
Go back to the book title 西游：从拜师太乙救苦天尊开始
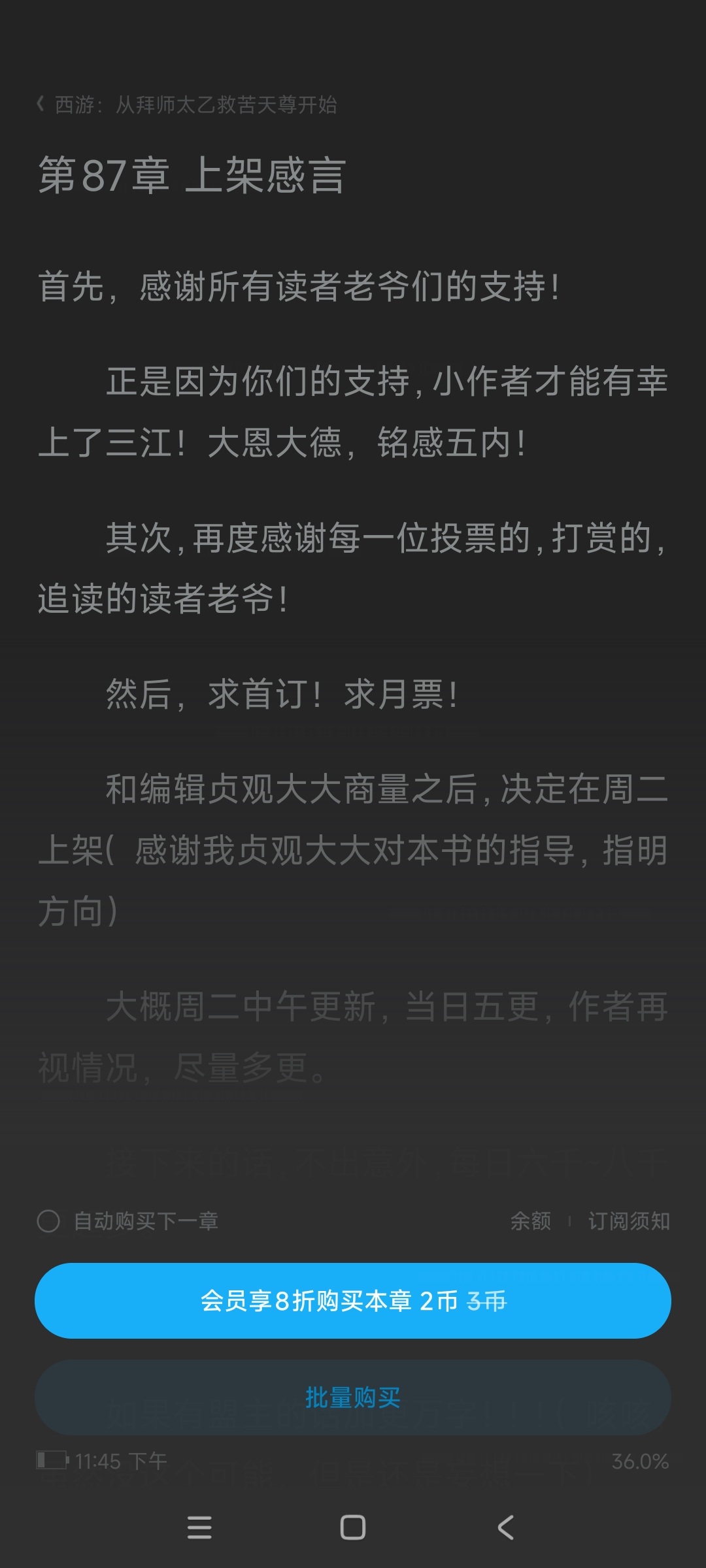186,105
